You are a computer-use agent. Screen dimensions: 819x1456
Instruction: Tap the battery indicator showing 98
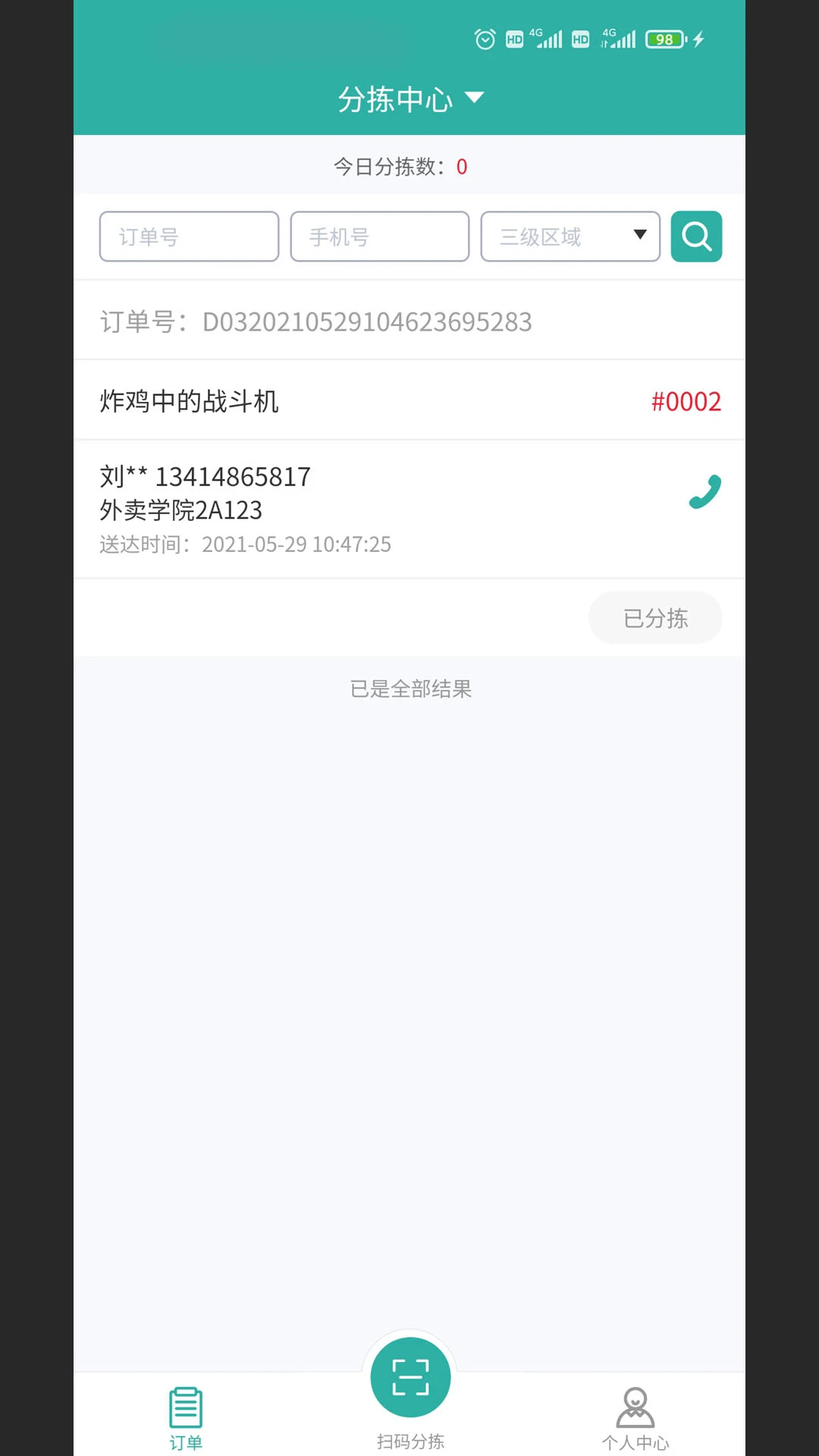[x=664, y=39]
